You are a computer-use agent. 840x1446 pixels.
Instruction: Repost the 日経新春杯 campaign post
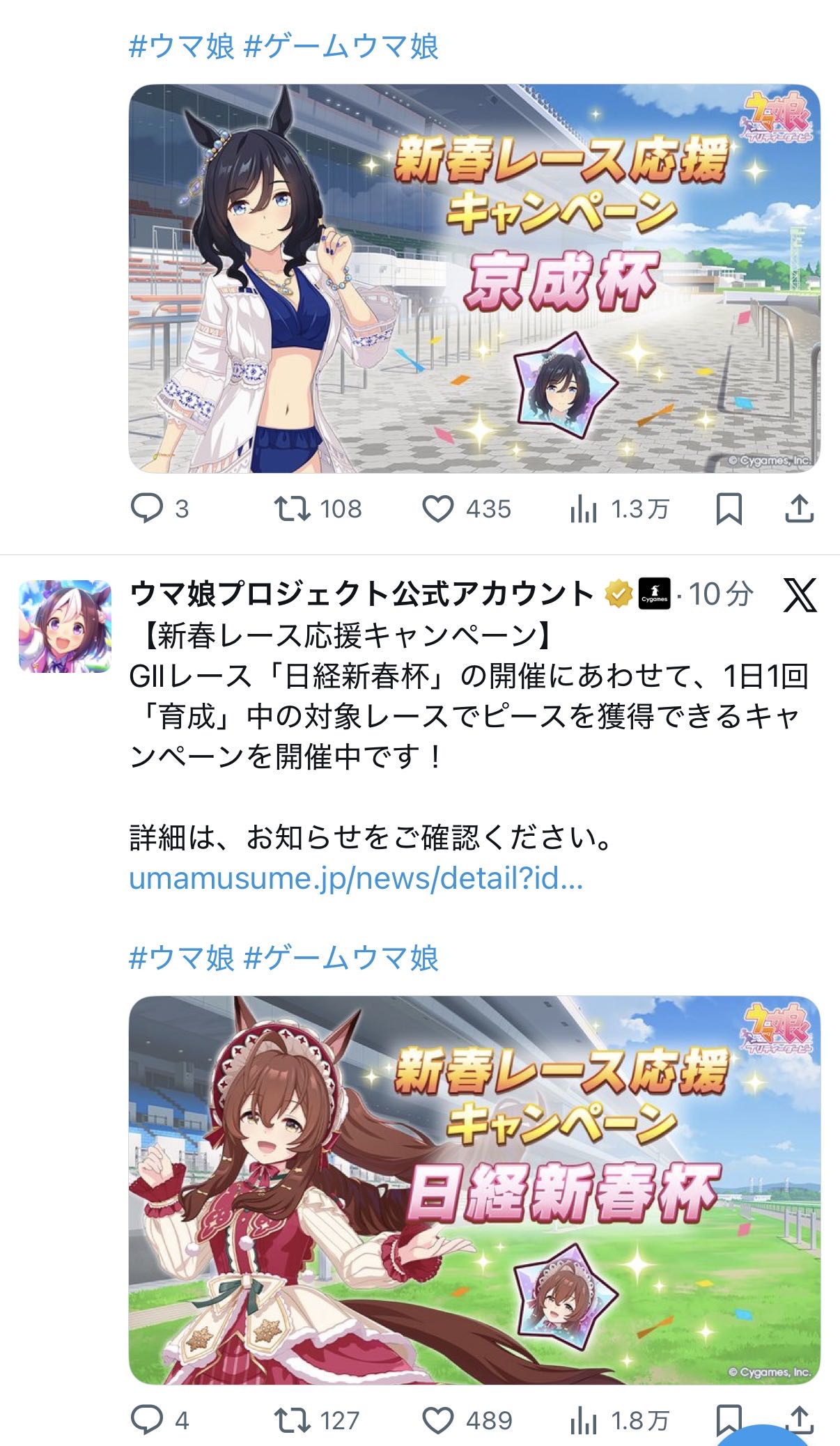[x=293, y=1420]
